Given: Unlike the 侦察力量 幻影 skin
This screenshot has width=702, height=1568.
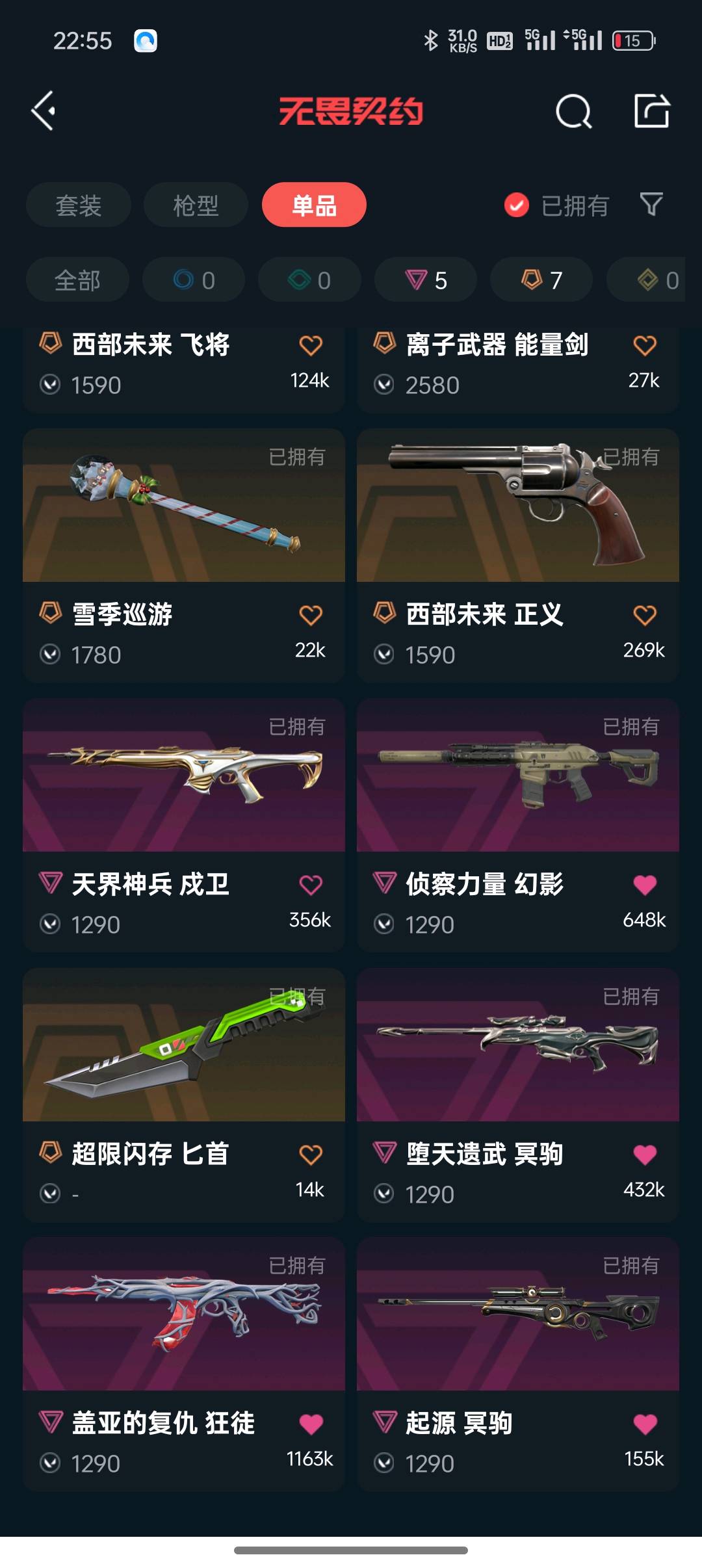Looking at the screenshot, I should click(x=645, y=885).
